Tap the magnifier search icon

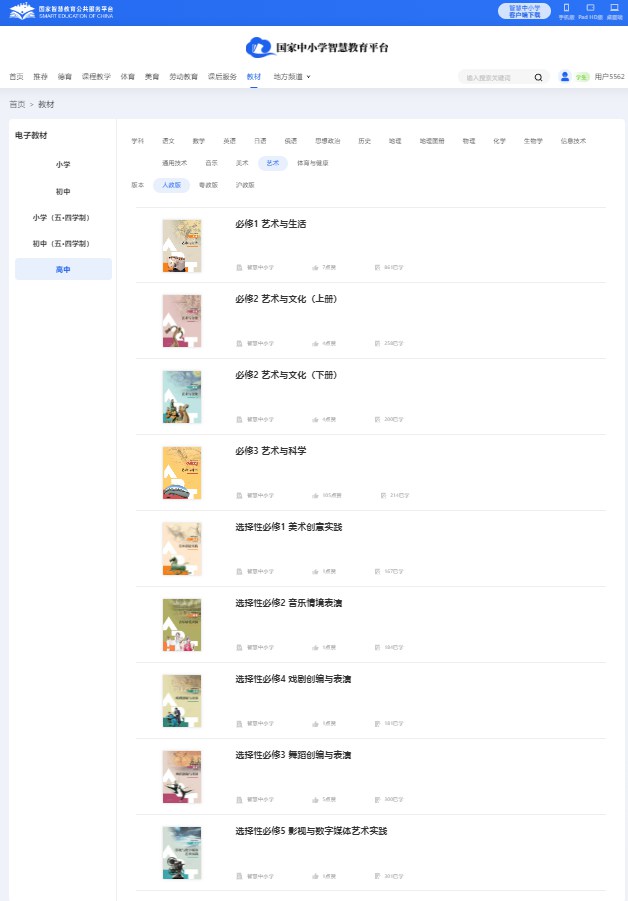pyautogui.click(x=538, y=77)
